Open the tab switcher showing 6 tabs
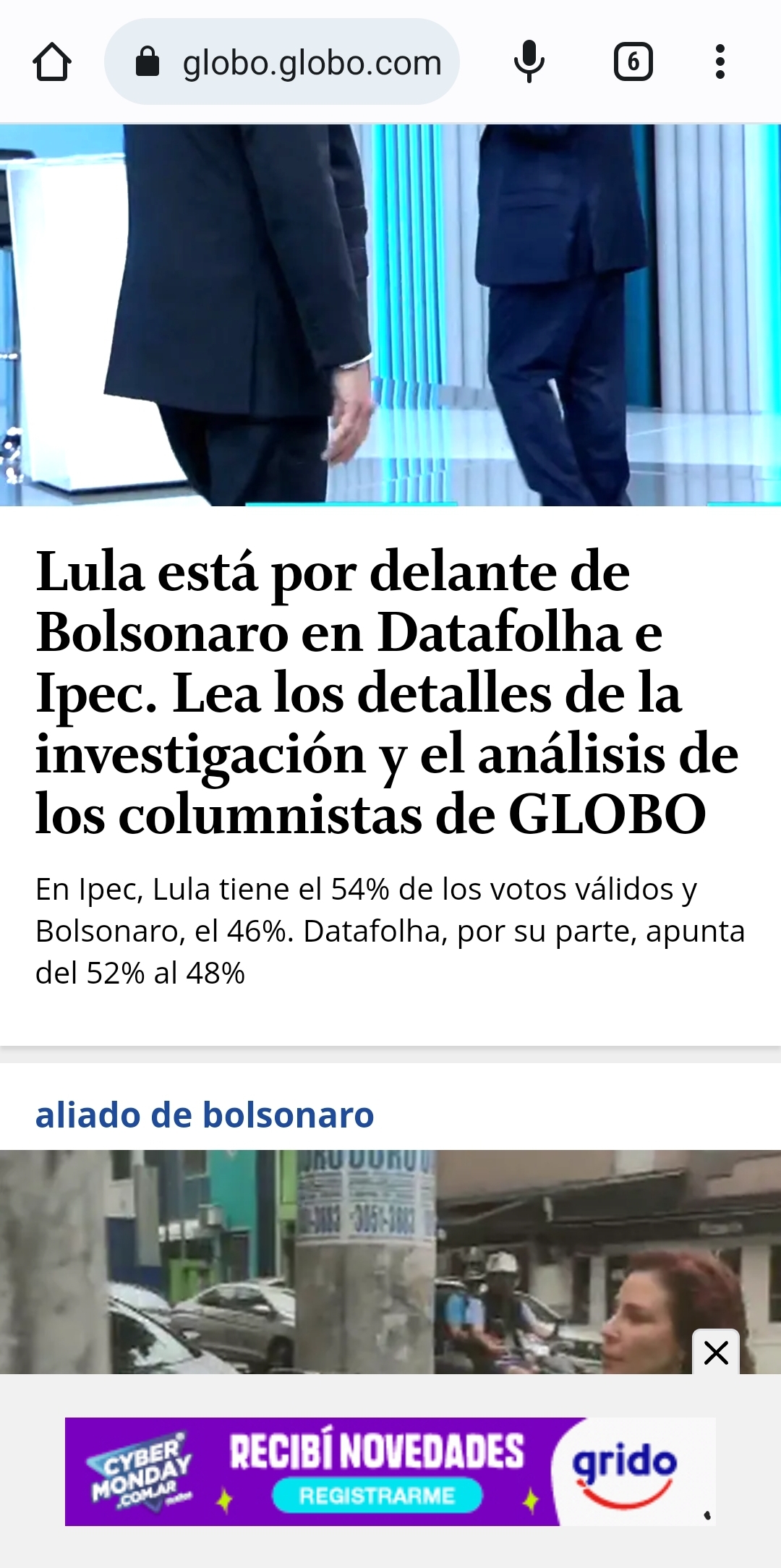The image size is (781, 1568). coord(633,62)
